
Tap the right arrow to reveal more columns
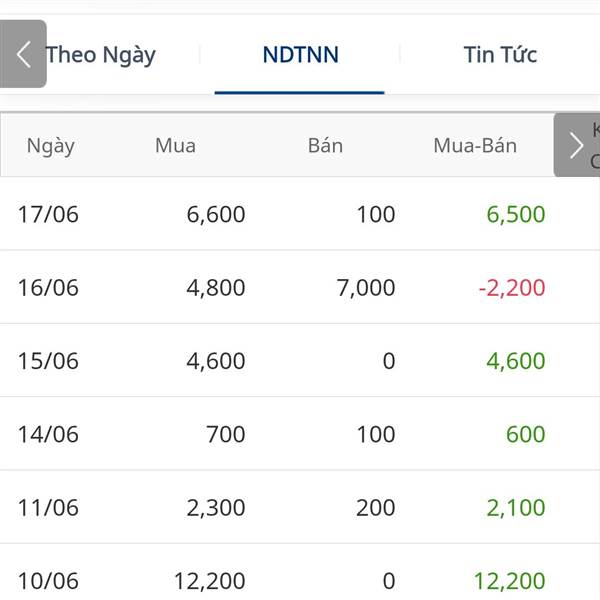[576, 145]
